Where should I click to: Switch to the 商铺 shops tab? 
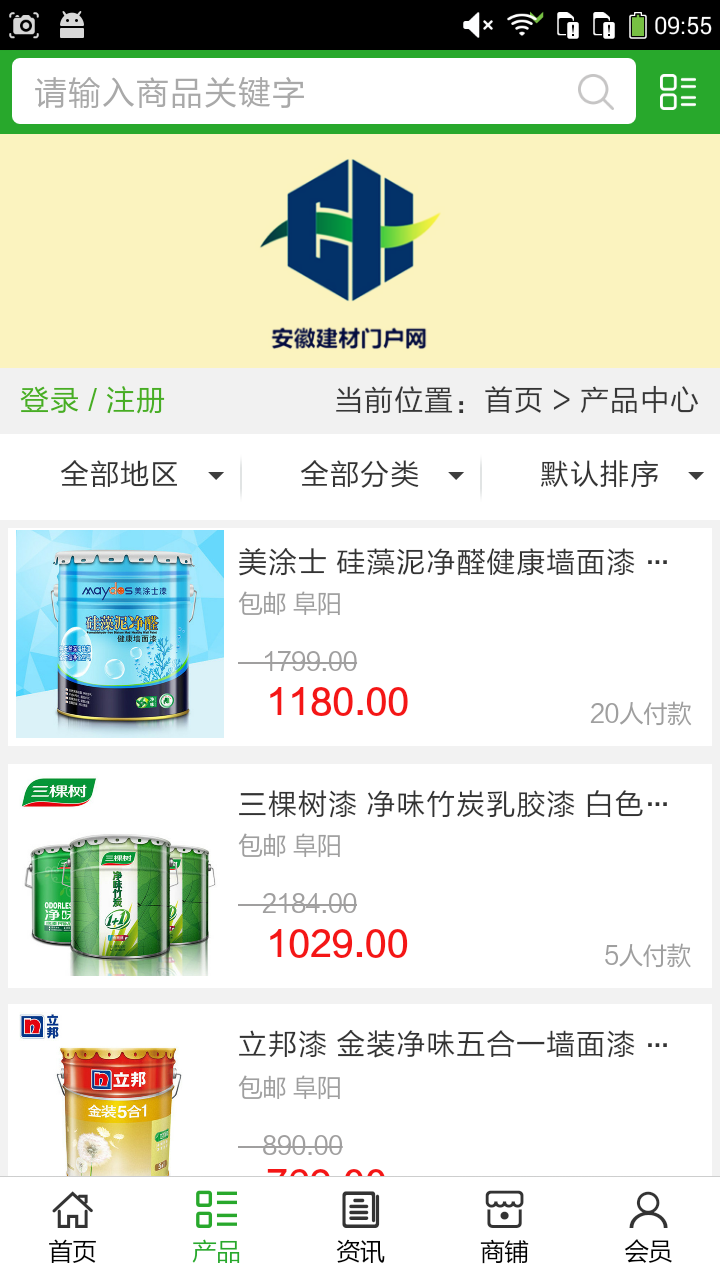(504, 1228)
